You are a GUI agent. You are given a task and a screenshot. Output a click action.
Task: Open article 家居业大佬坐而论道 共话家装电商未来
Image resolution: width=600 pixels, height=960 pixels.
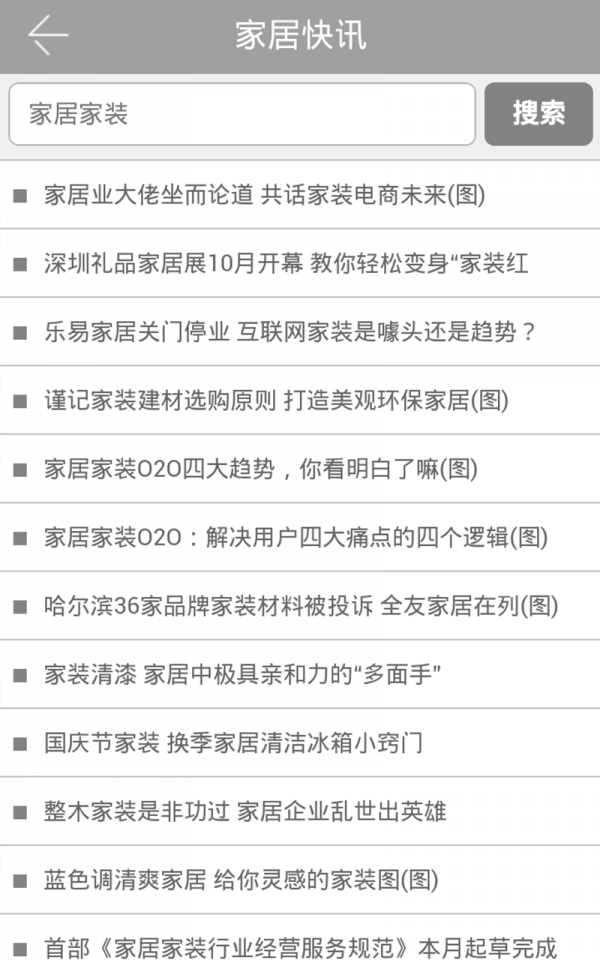click(300, 195)
